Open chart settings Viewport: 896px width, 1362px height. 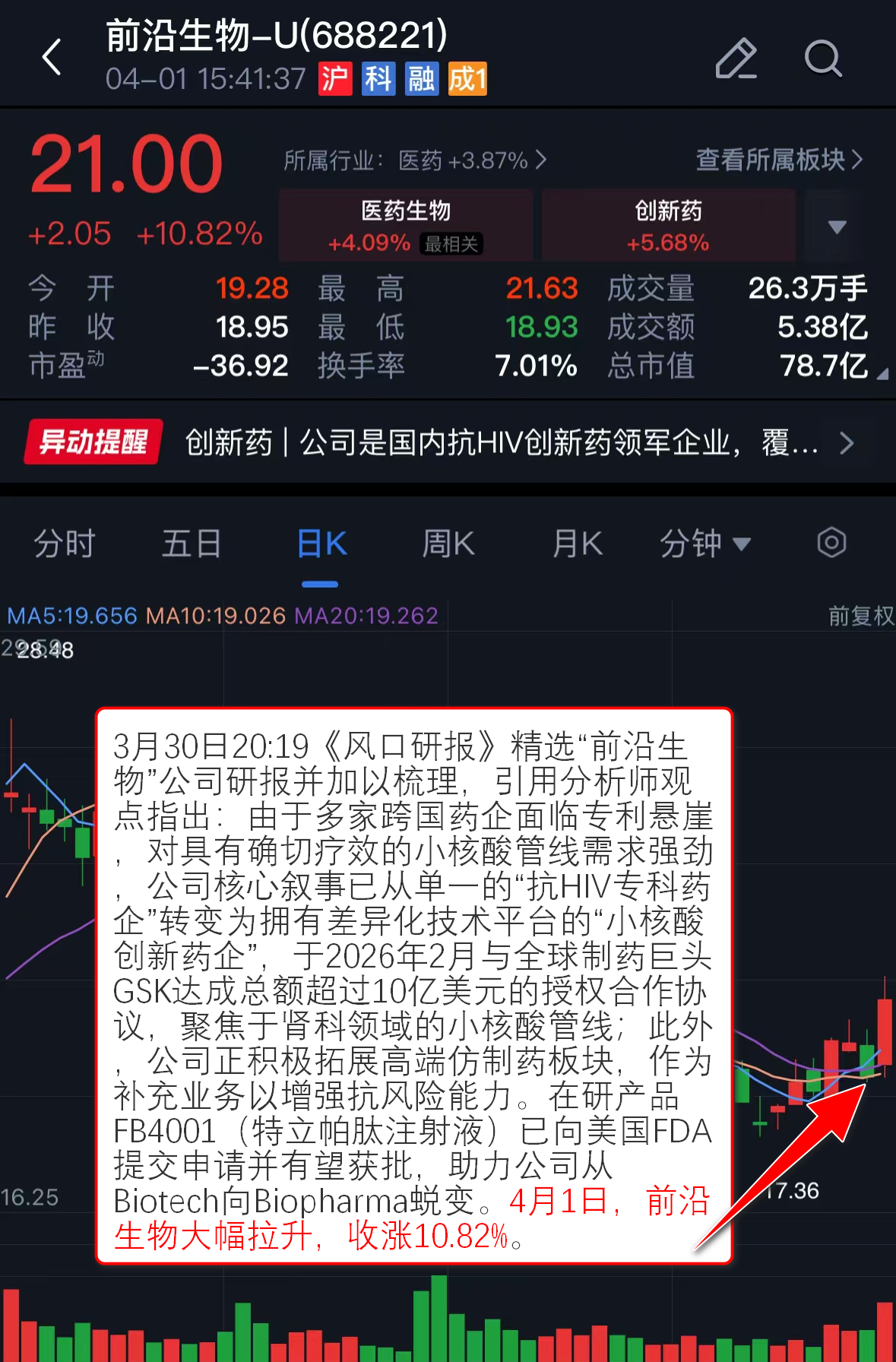831,543
